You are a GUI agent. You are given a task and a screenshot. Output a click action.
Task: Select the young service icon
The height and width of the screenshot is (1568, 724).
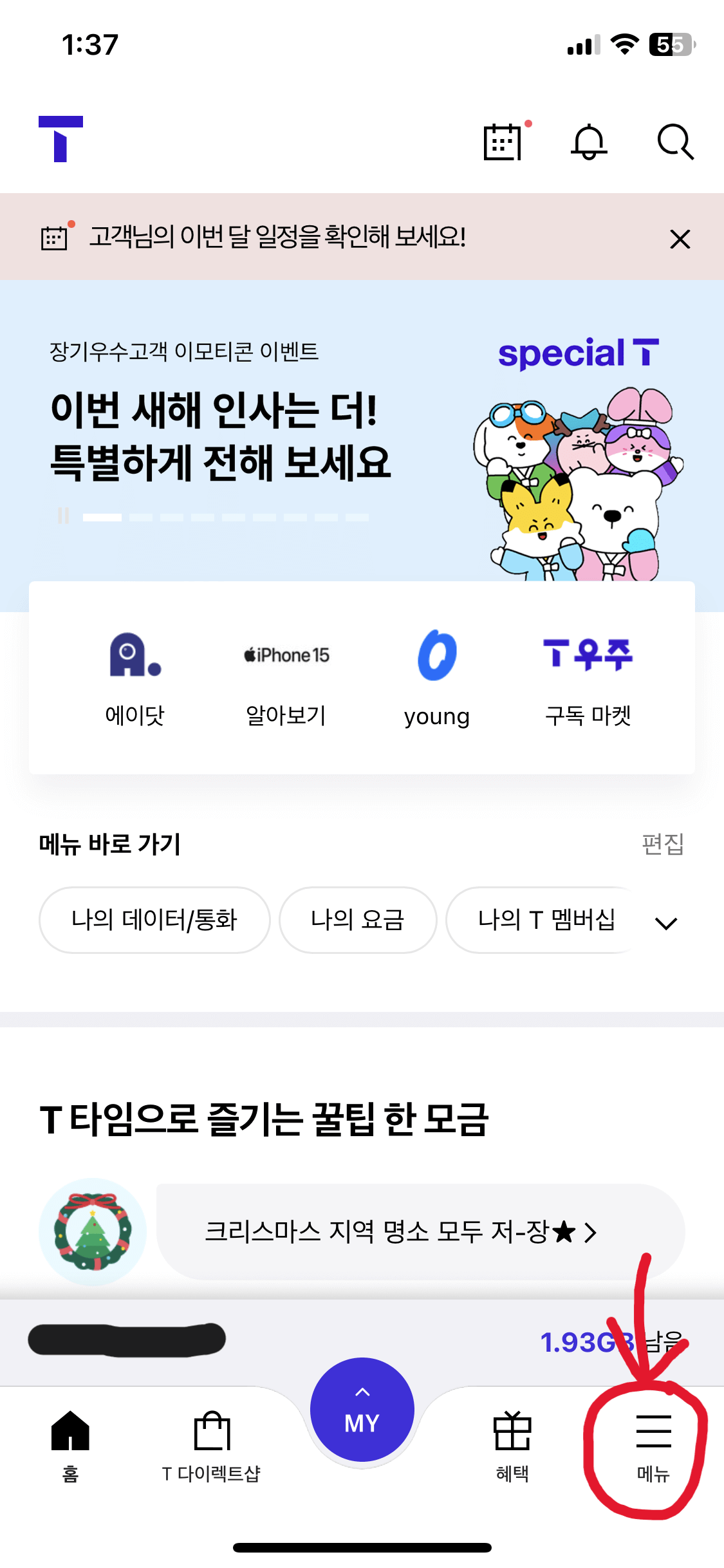click(436, 655)
